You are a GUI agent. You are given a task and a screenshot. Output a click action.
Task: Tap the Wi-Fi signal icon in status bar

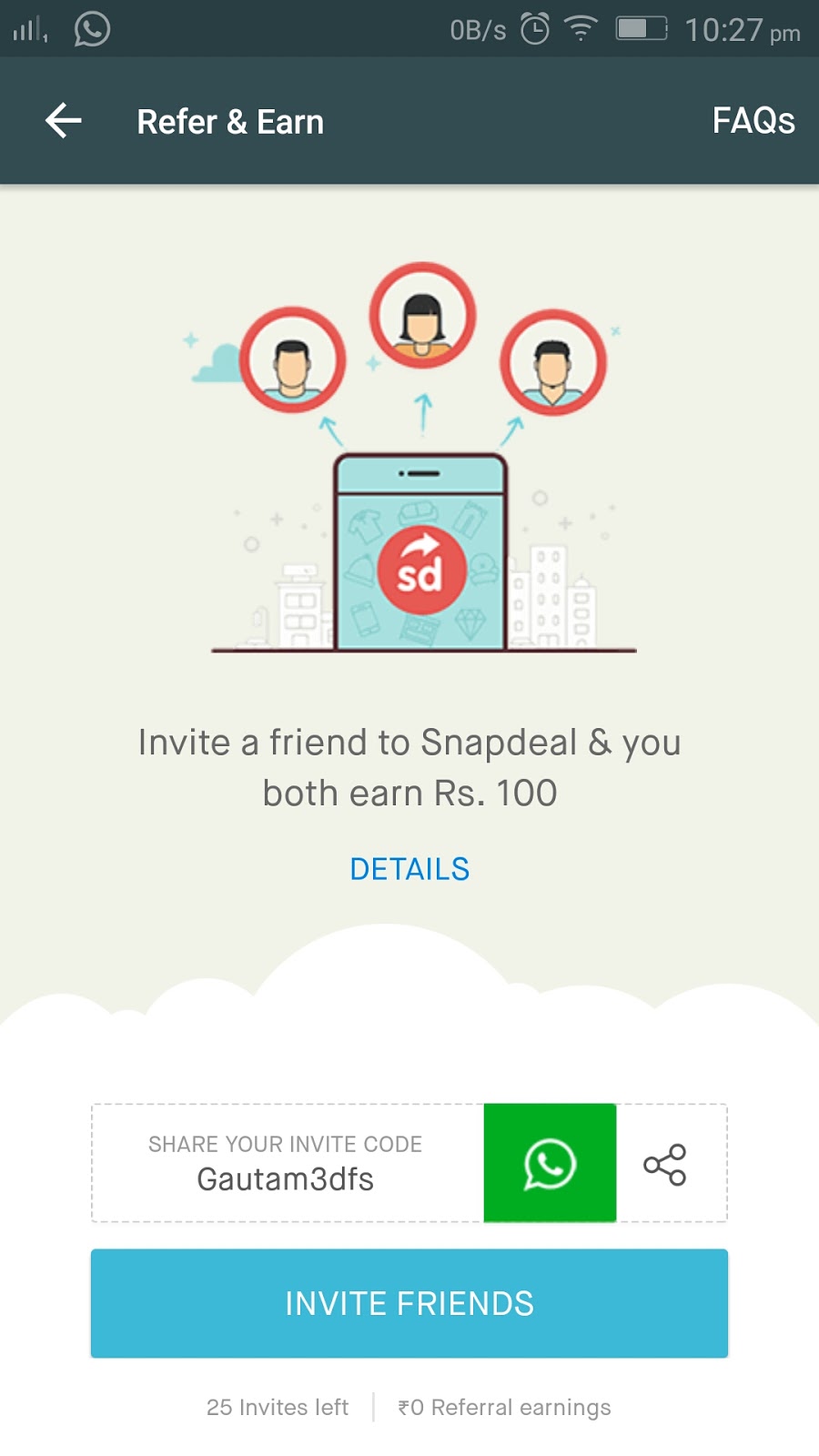[581, 29]
